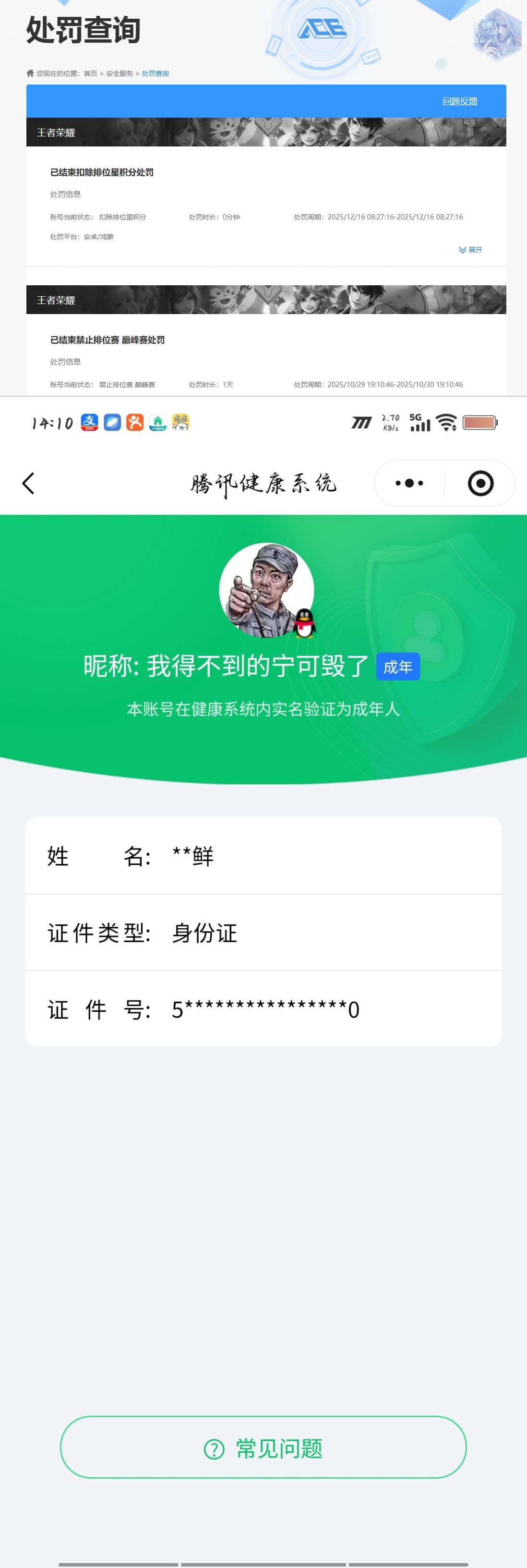Click the 成年 adult verification badge

tap(397, 666)
